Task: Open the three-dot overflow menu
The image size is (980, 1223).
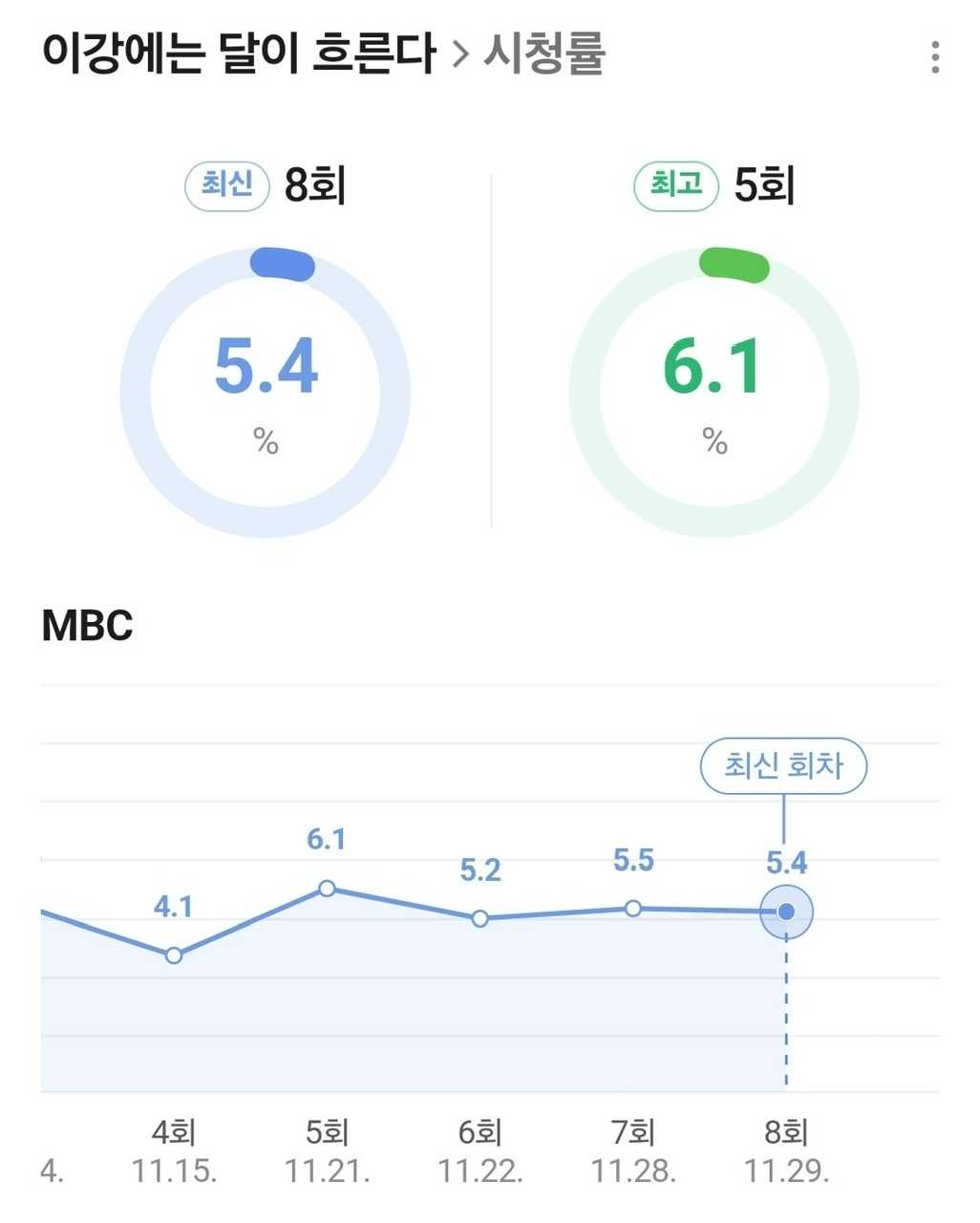Action: (x=935, y=57)
